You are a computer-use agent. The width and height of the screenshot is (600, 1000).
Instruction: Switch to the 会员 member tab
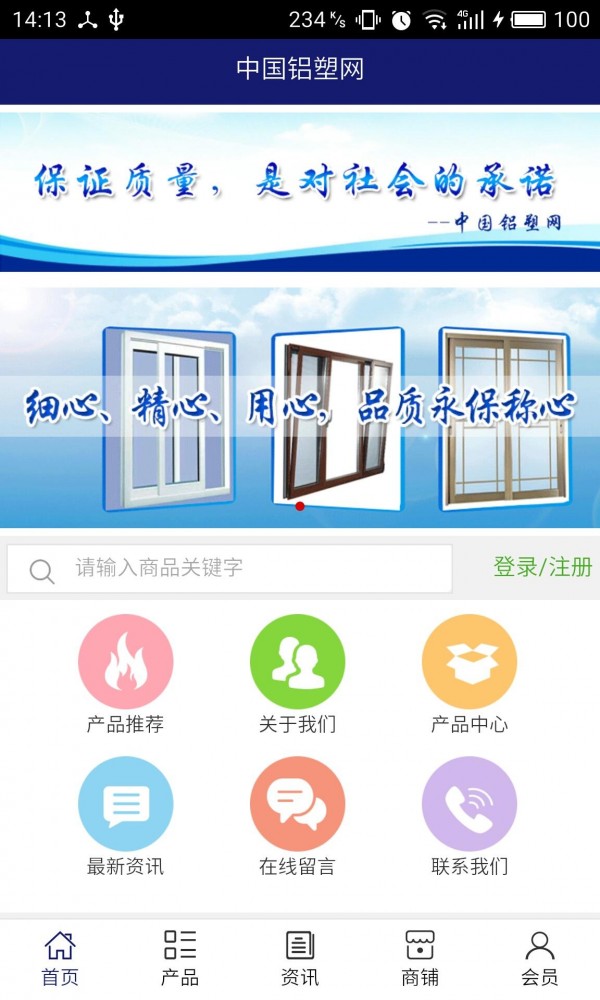point(540,958)
